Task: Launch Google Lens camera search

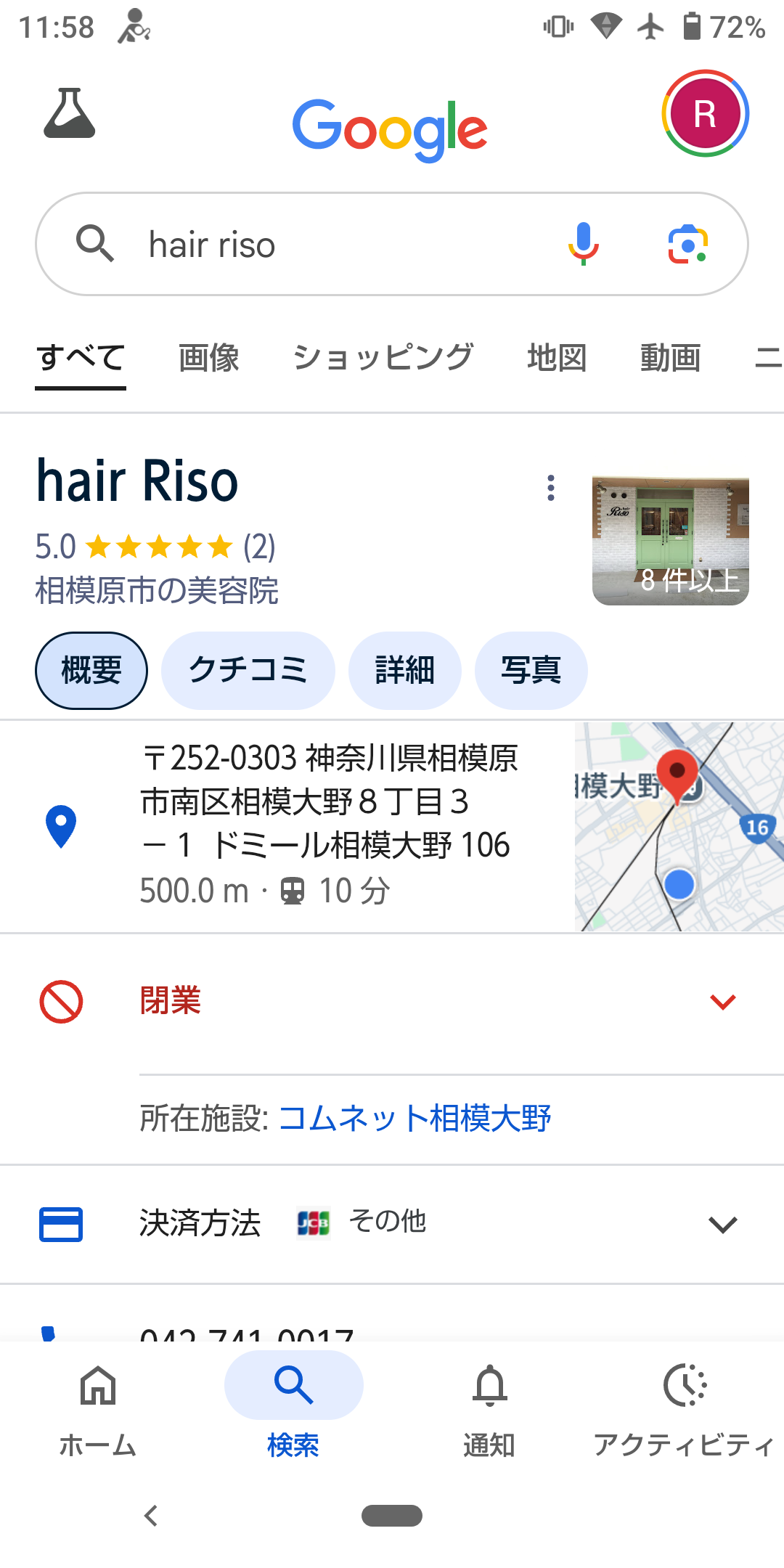Action: 688,244
